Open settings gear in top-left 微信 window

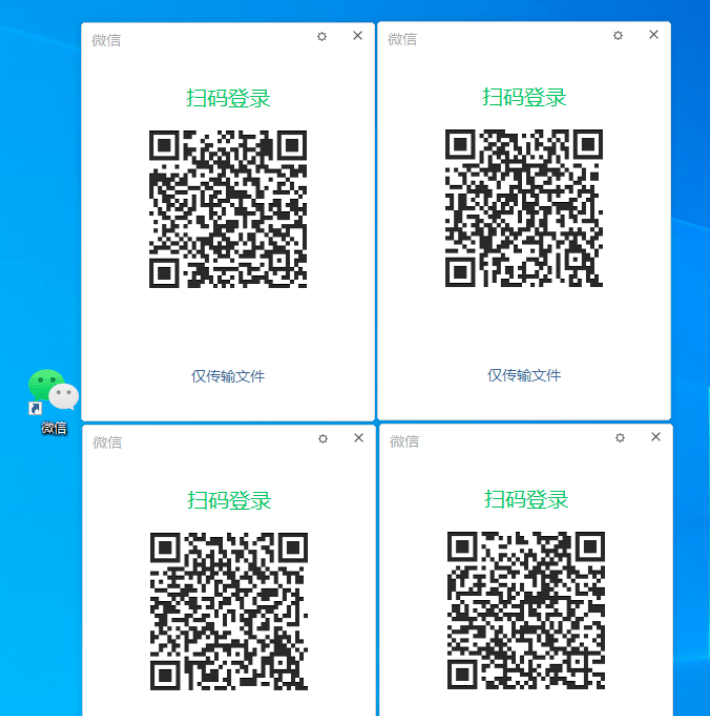click(x=322, y=36)
